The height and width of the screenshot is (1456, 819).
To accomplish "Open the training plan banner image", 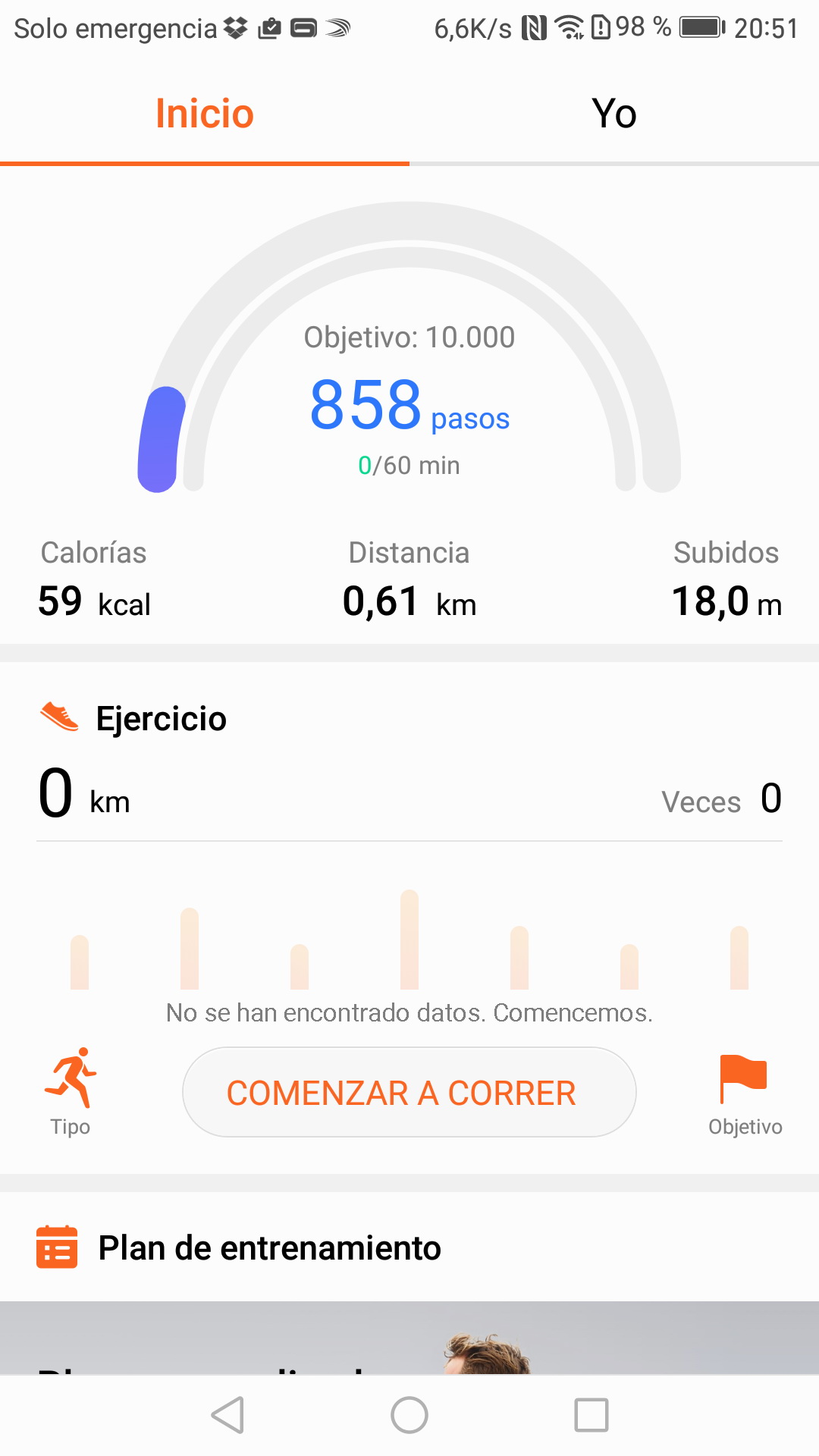I will (x=409, y=1338).
